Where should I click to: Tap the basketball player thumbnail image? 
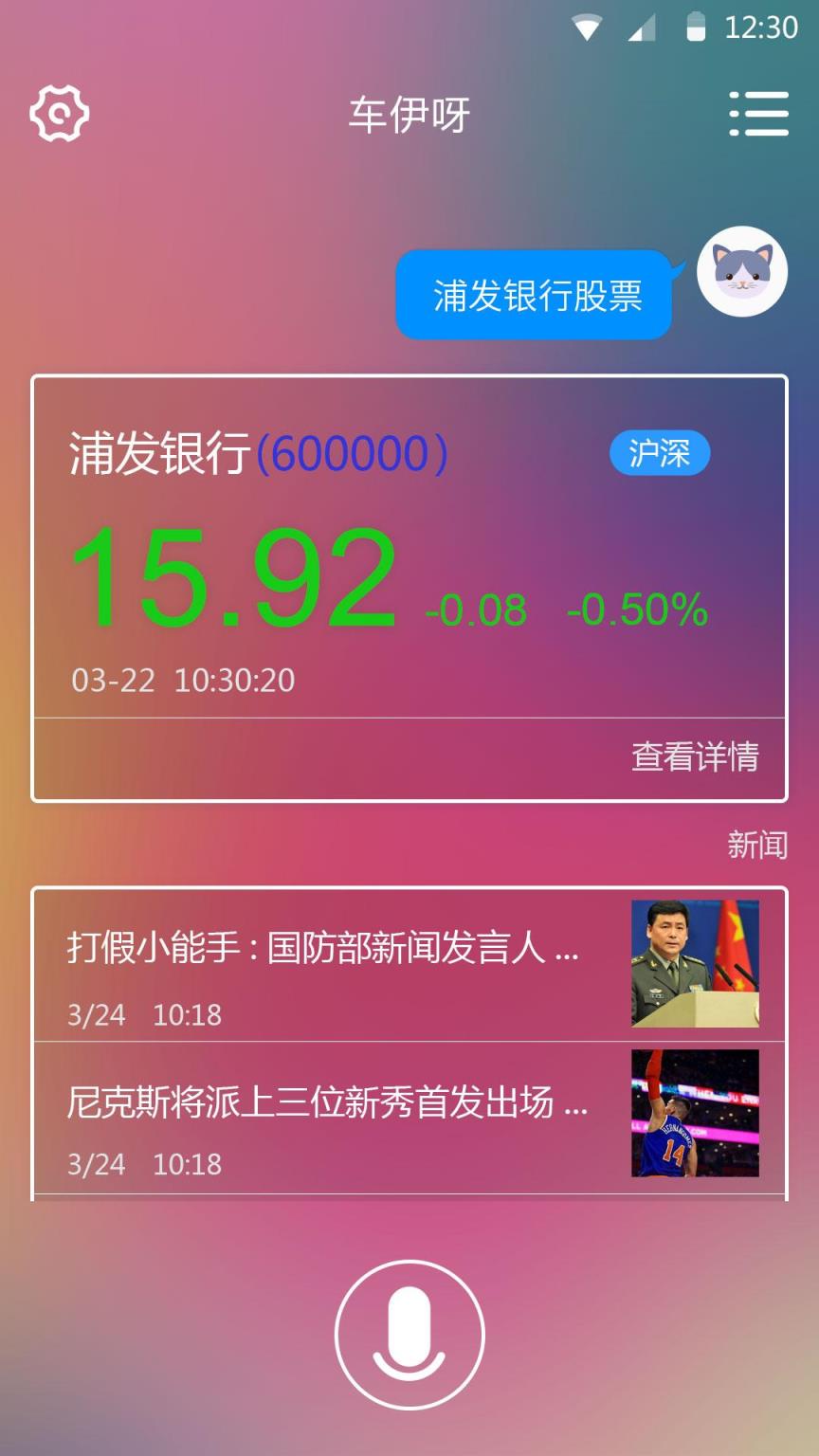coord(695,1113)
